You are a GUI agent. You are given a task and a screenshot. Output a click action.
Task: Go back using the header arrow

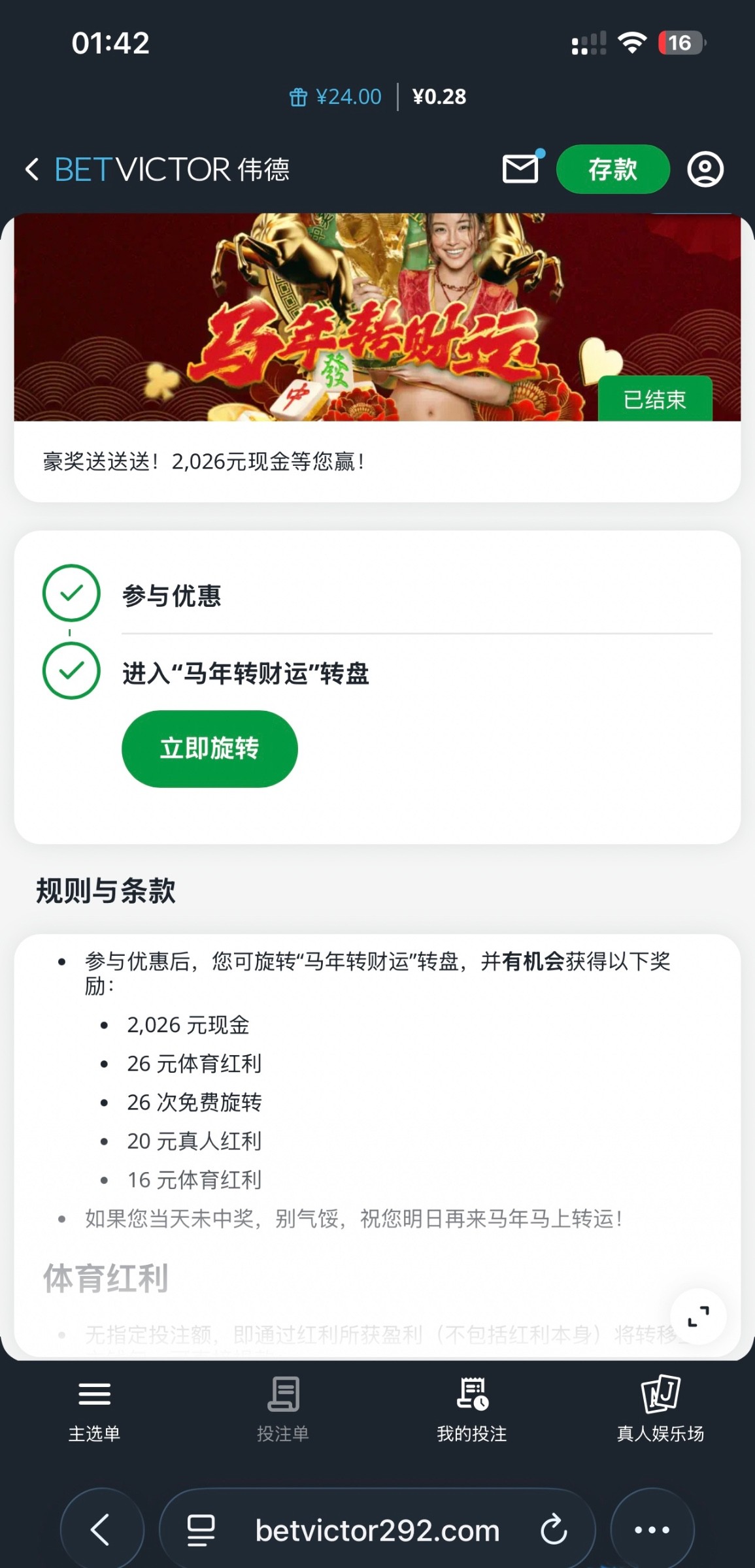31,169
